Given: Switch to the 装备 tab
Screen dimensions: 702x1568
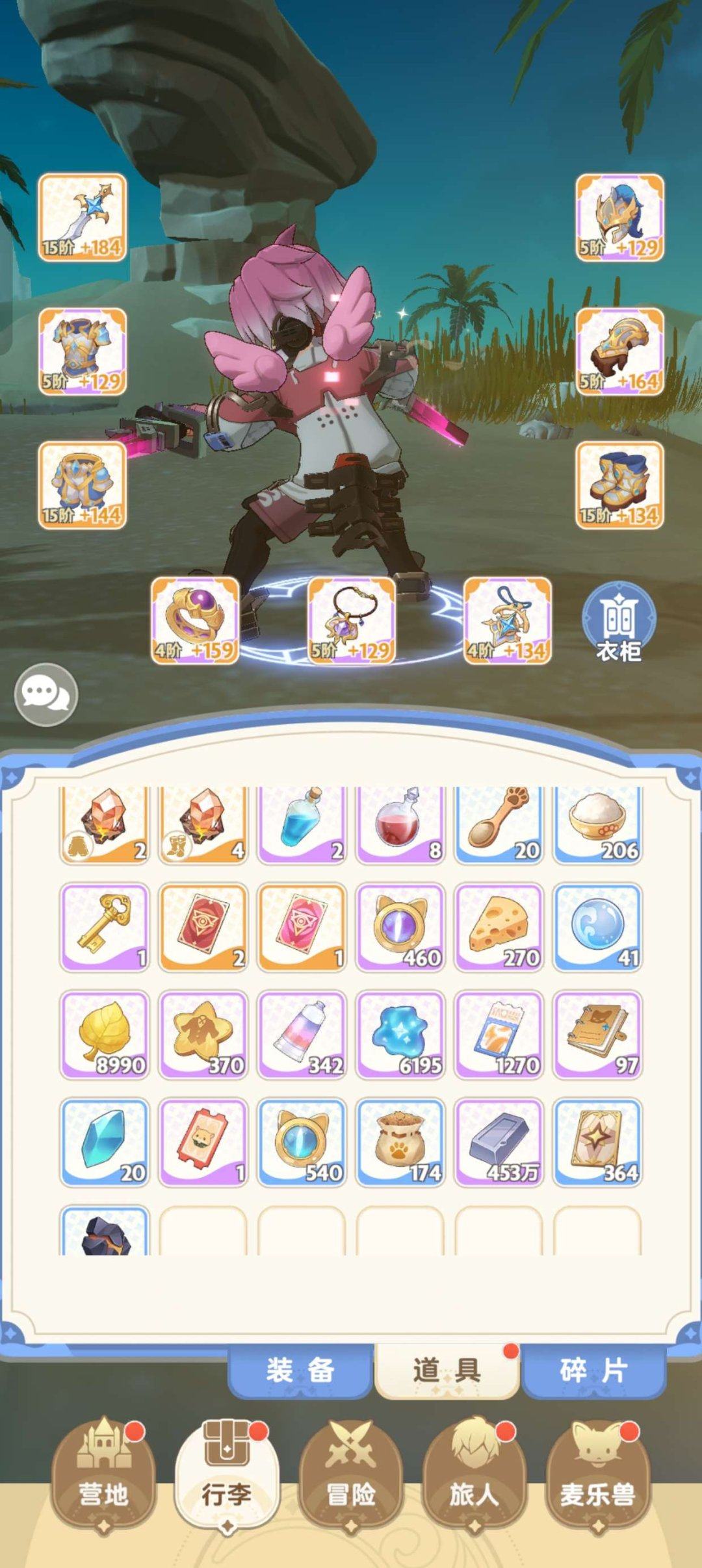Looking at the screenshot, I should (300, 1370).
